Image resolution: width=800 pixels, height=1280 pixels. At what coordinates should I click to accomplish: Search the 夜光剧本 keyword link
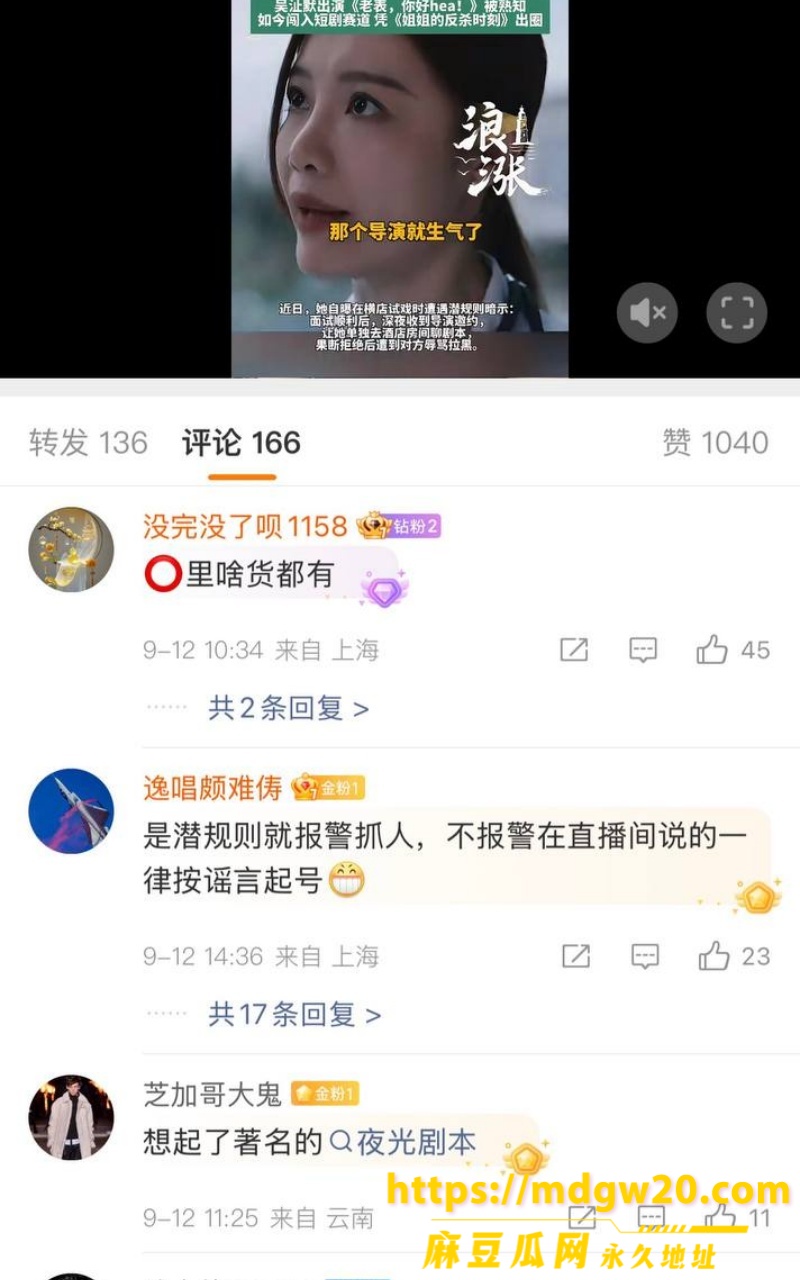(403, 1142)
